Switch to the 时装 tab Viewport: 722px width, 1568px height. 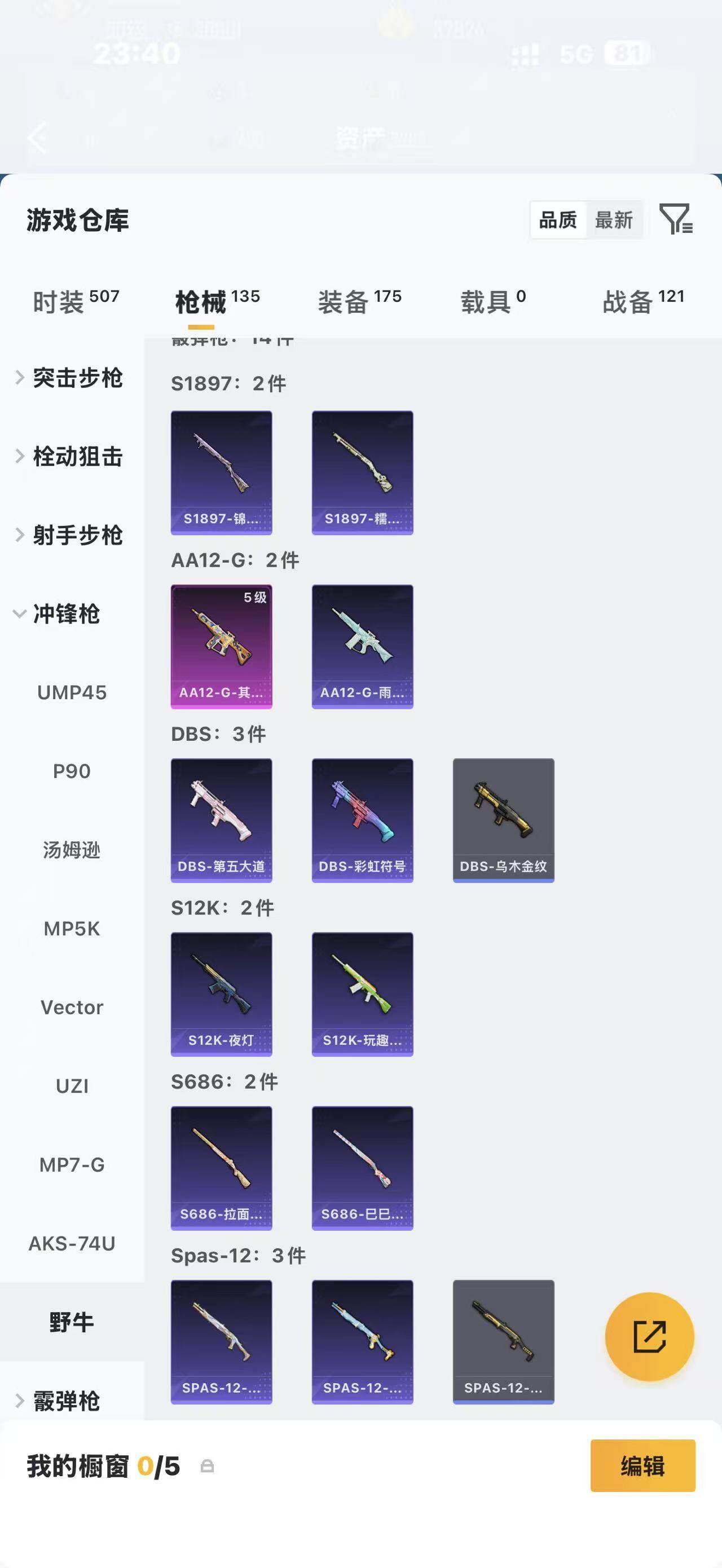pyautogui.click(x=76, y=301)
